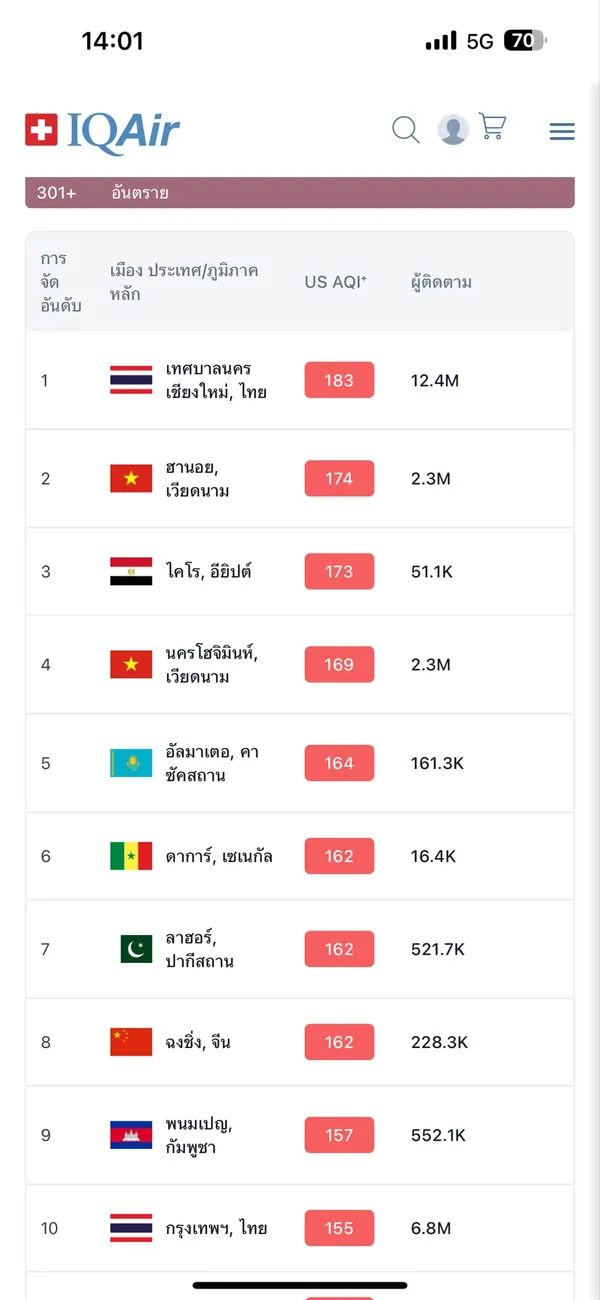
Task: Open the Dakar, Senegal row
Action: coord(300,856)
